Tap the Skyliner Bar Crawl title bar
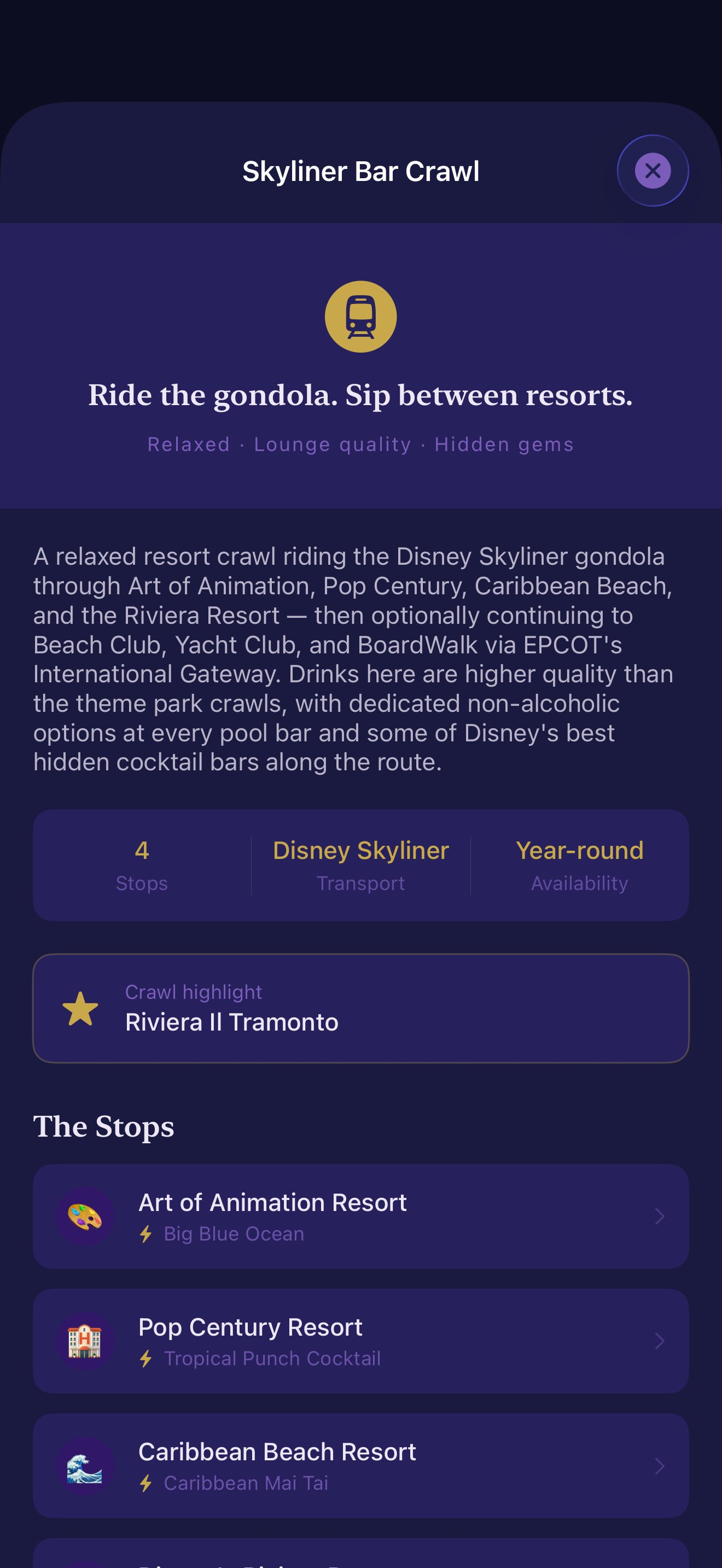Screen dimensions: 722x1568 point(361,171)
